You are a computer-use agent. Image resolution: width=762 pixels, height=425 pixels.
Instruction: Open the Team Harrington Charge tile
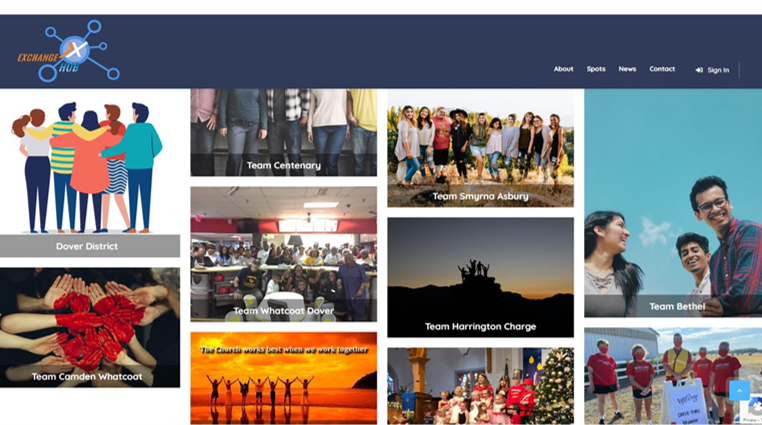click(480, 277)
